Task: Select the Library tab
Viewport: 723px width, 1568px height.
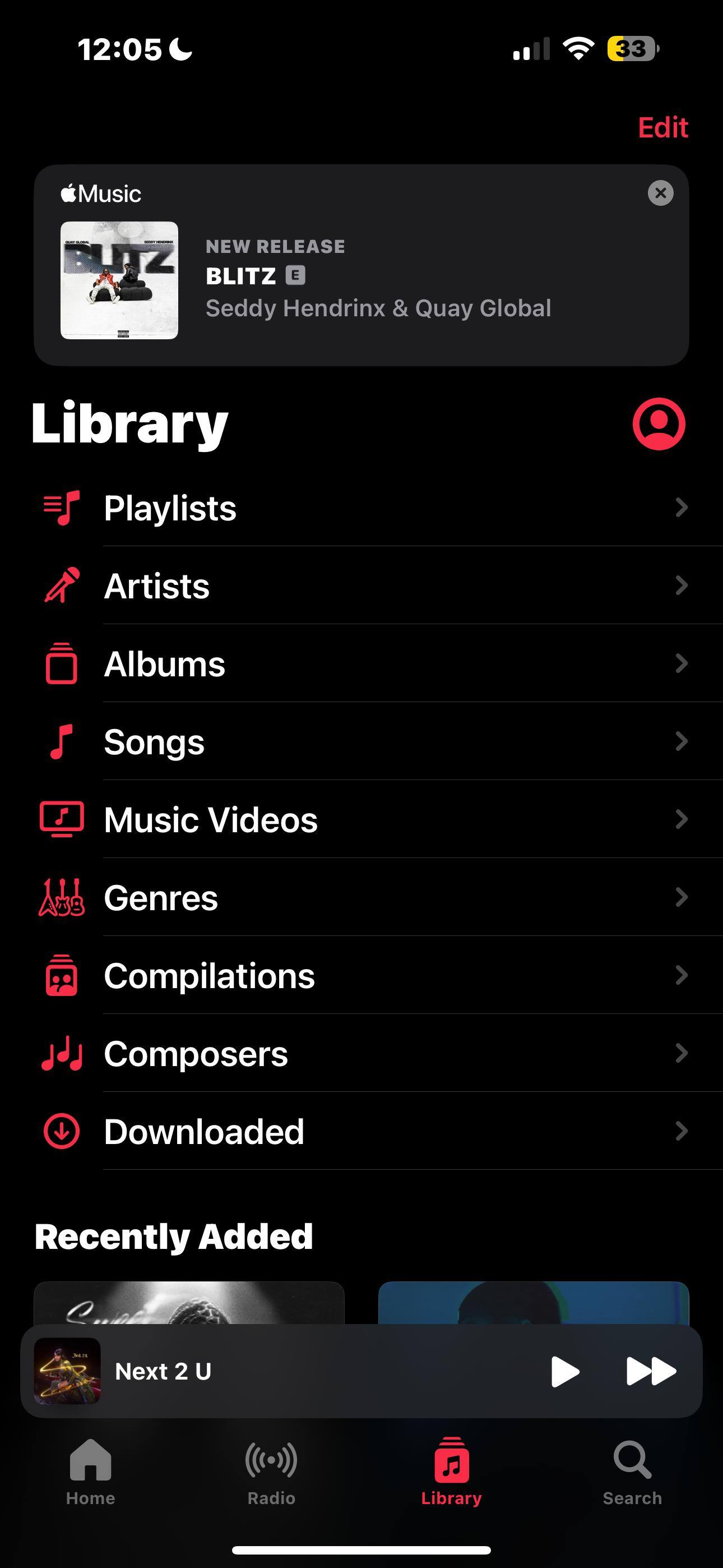Action: [x=451, y=1470]
